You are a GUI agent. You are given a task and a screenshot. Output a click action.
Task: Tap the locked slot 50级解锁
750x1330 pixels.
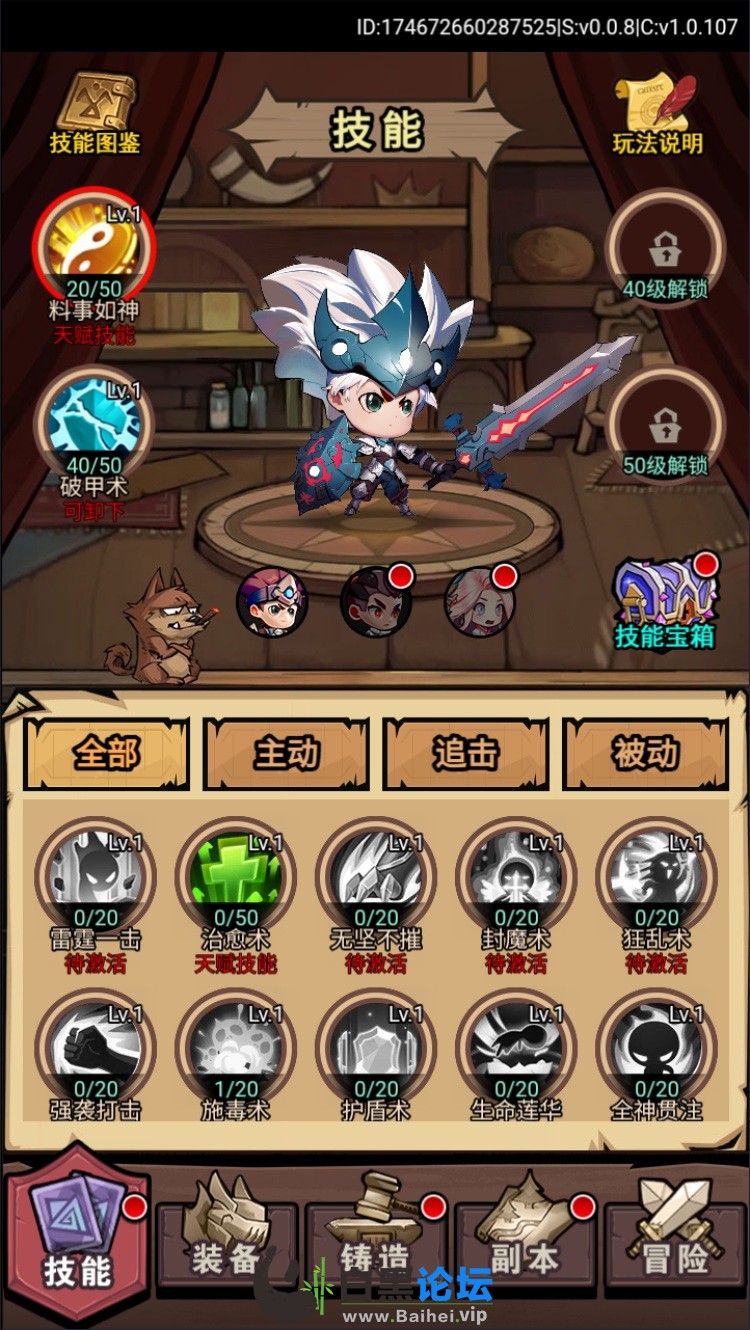click(x=665, y=425)
